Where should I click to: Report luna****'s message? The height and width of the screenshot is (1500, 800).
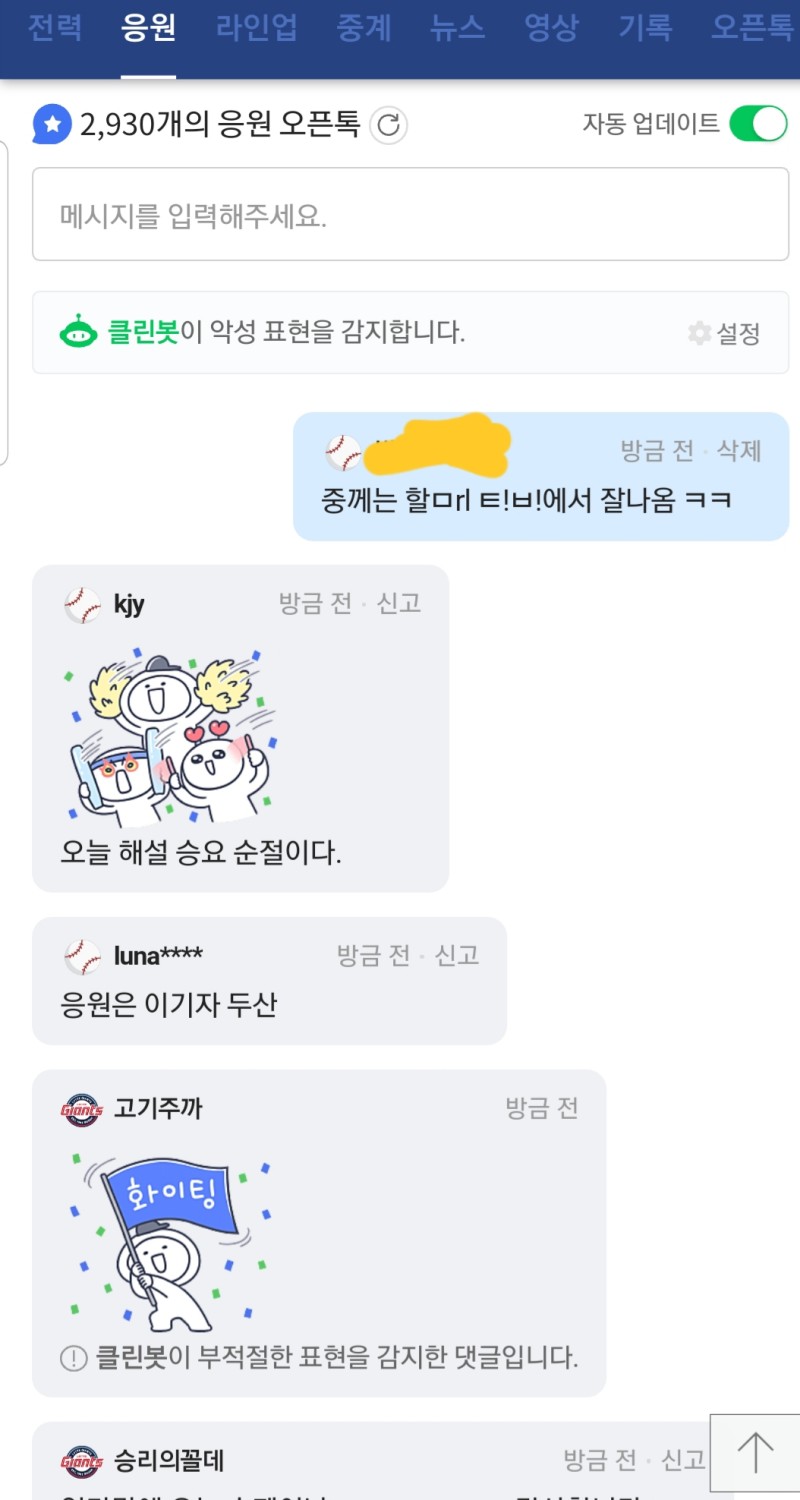coord(457,955)
